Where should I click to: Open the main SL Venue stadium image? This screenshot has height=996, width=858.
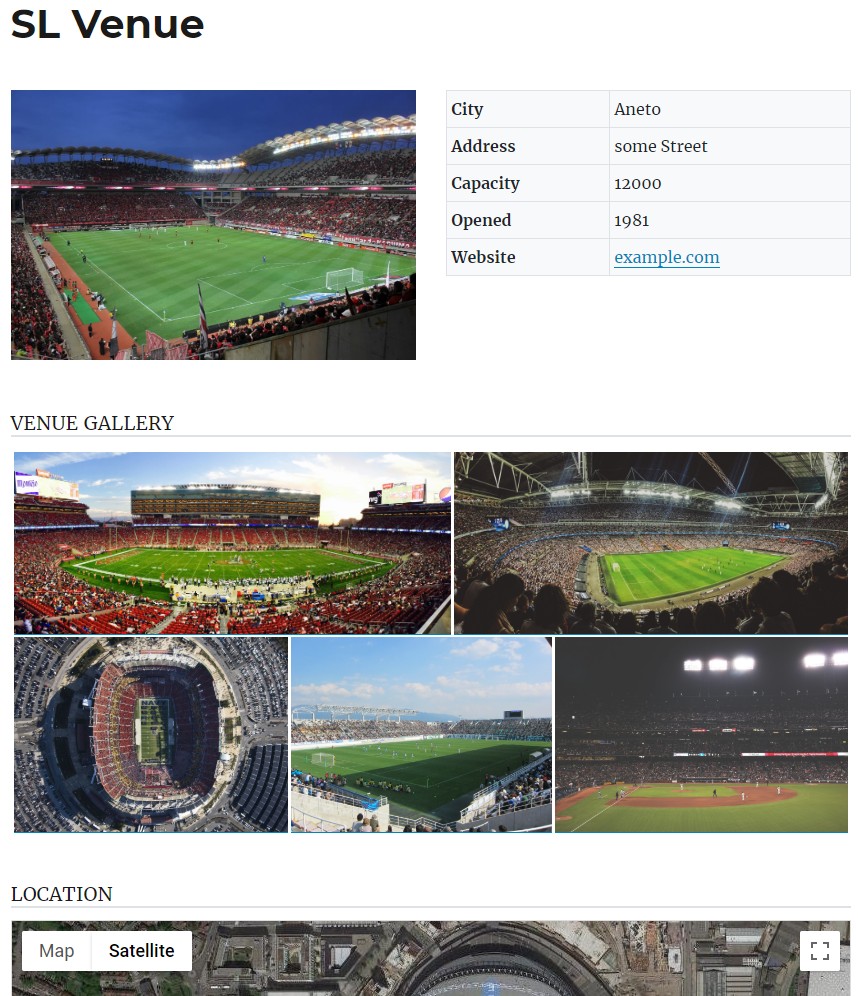pyautogui.click(x=213, y=225)
